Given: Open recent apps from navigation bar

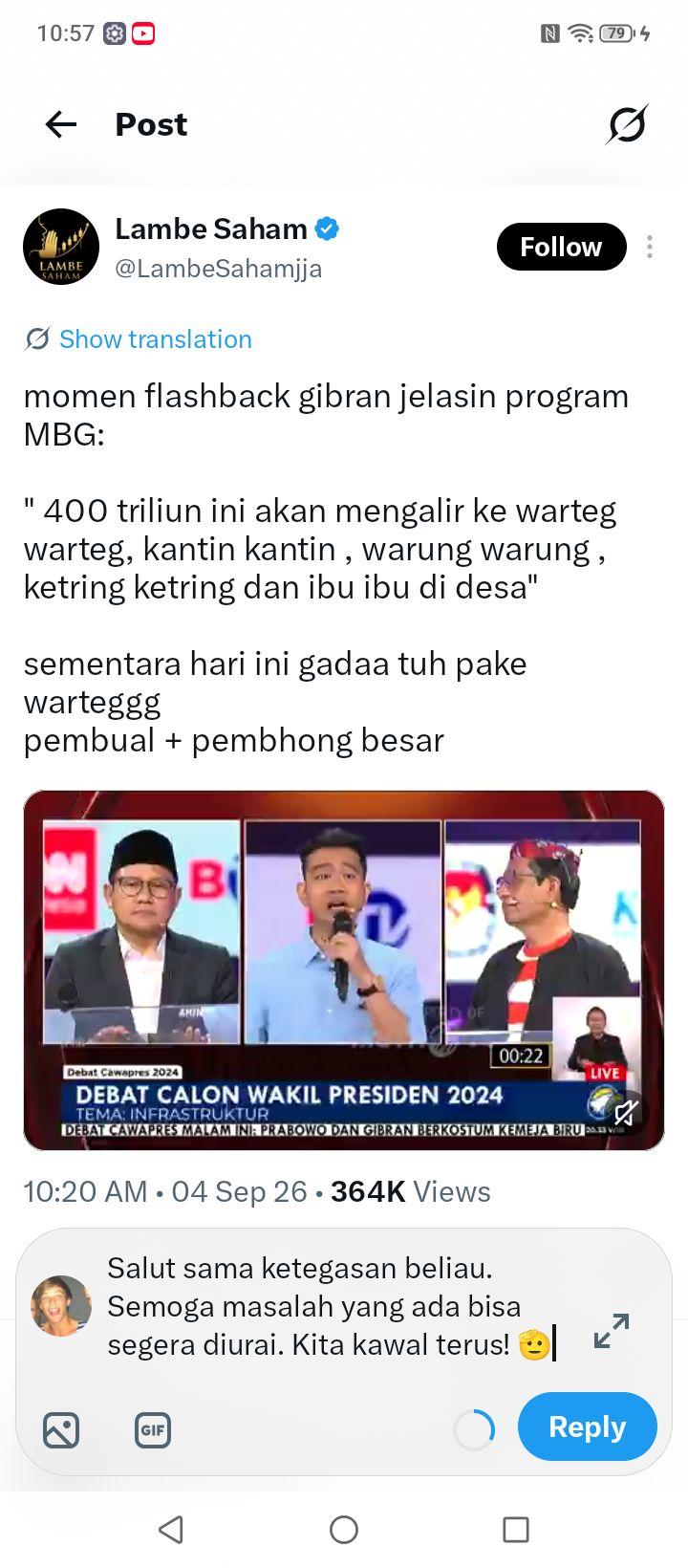Looking at the screenshot, I should pos(516,1530).
